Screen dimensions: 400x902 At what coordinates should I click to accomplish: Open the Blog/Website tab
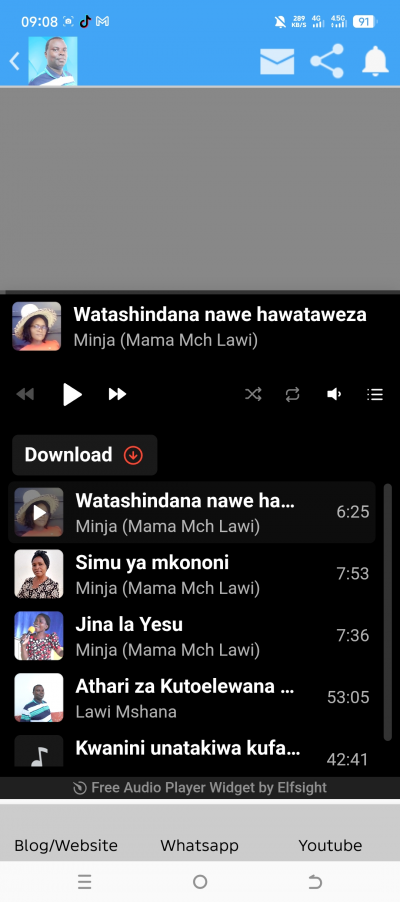(66, 846)
